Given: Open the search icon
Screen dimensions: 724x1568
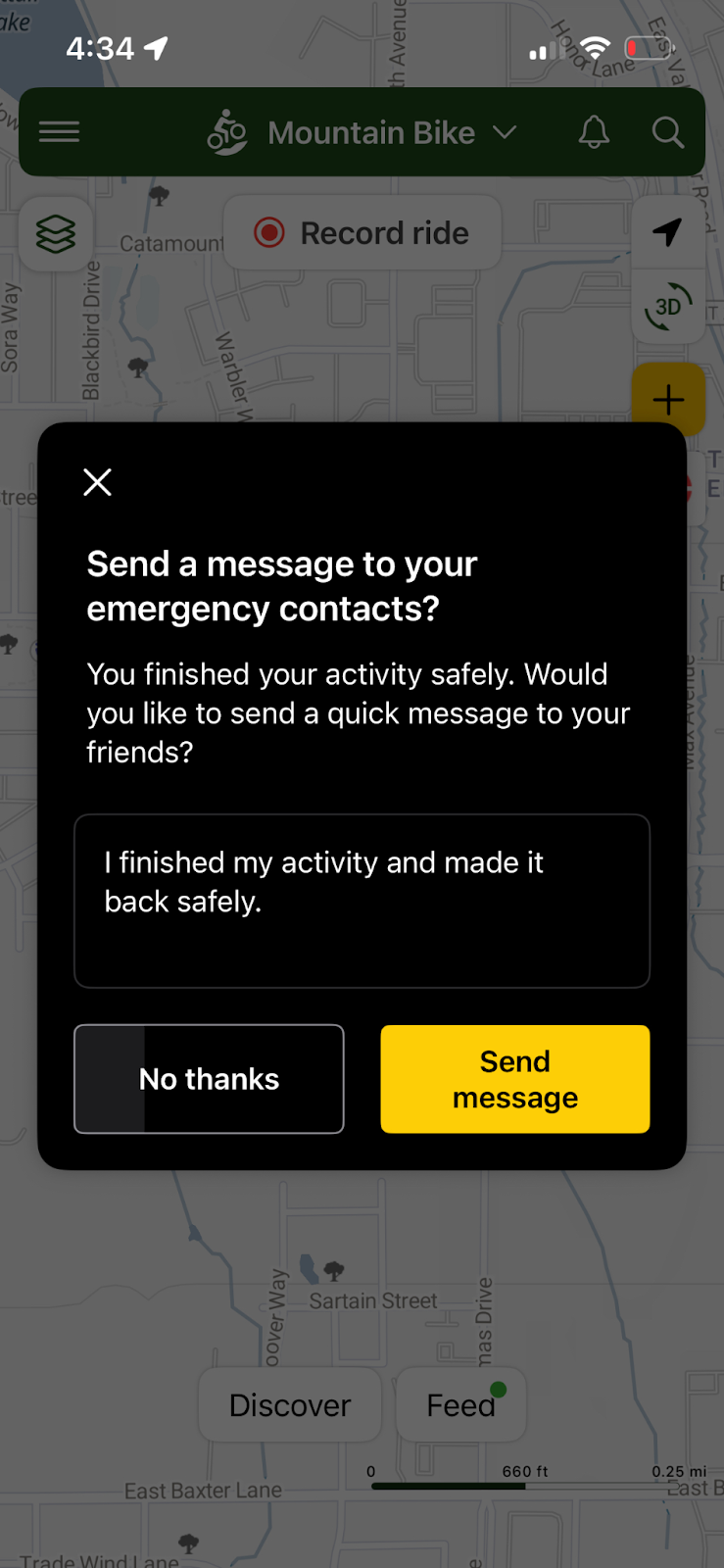Looking at the screenshot, I should point(668,132).
